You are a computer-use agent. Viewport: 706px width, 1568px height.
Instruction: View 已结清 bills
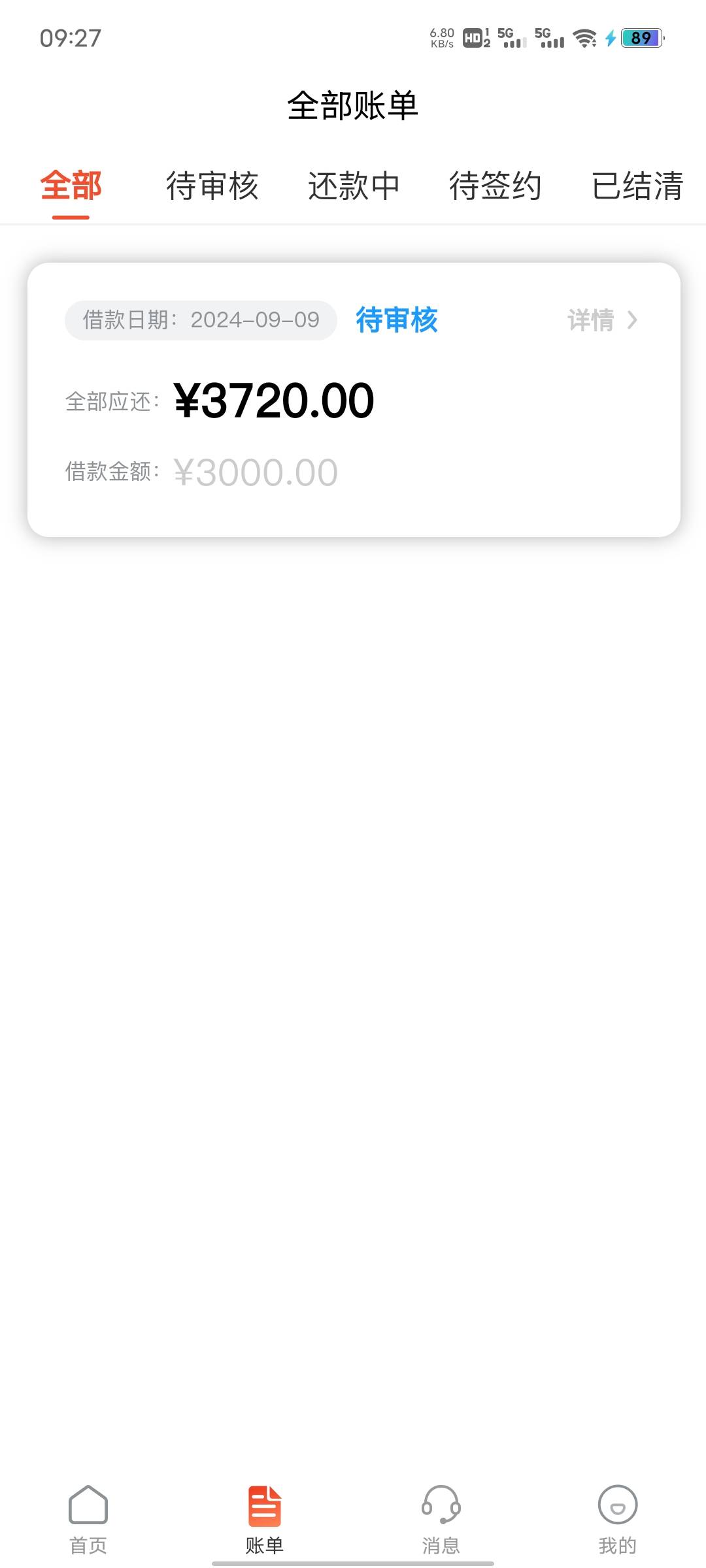click(x=637, y=186)
